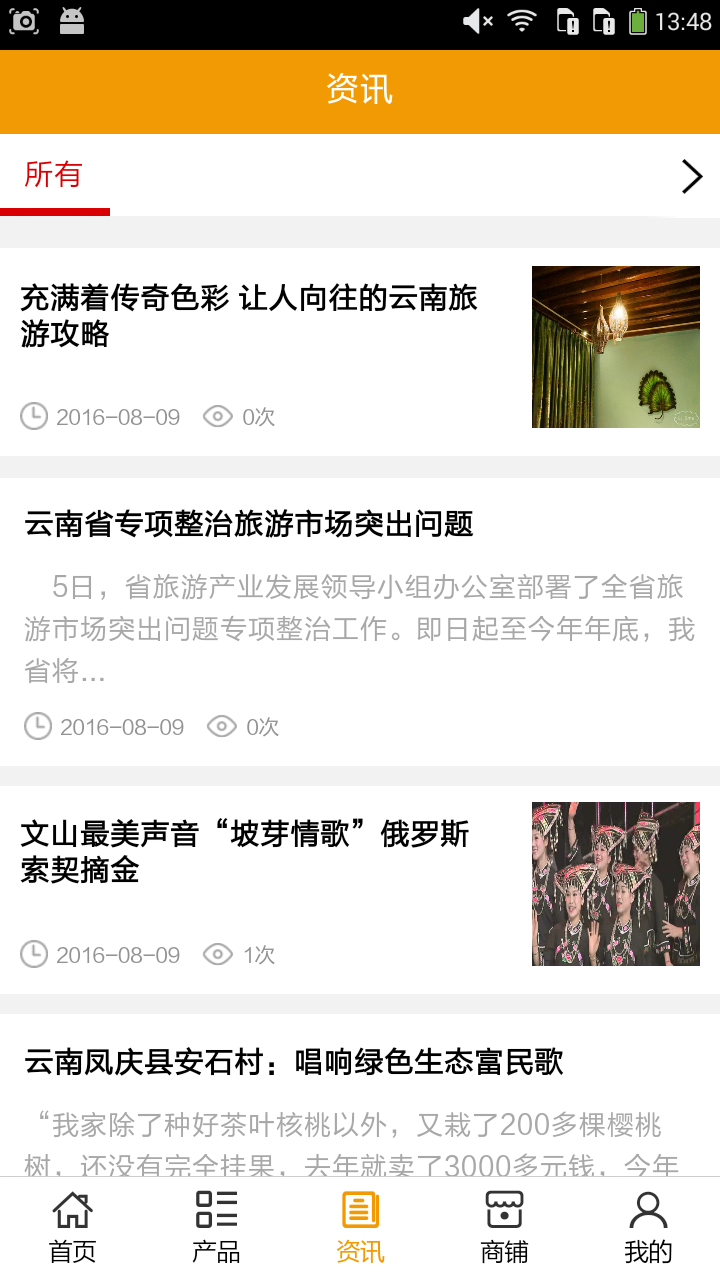
Task: Expand more categories with the right arrow
Action: coord(691,176)
